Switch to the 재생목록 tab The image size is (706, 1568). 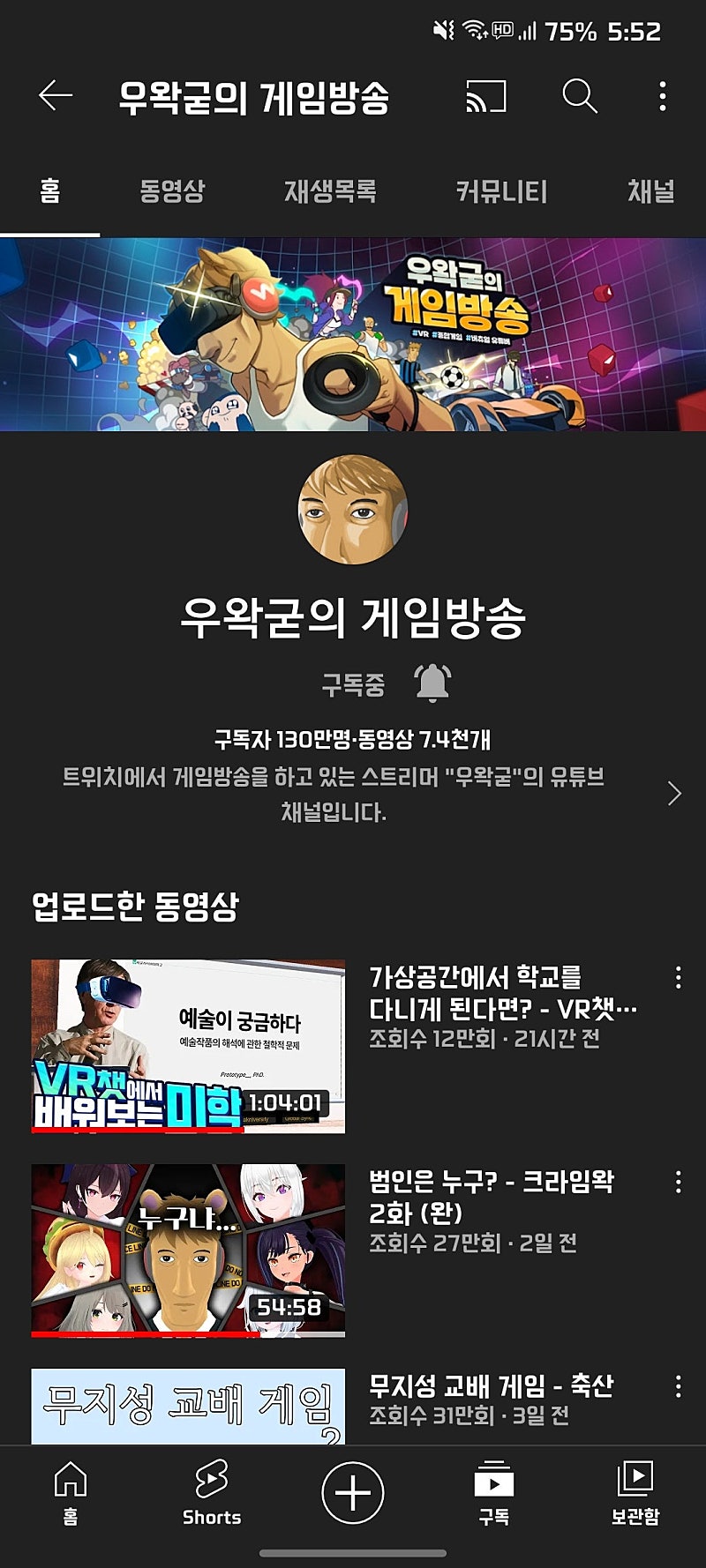click(x=330, y=190)
